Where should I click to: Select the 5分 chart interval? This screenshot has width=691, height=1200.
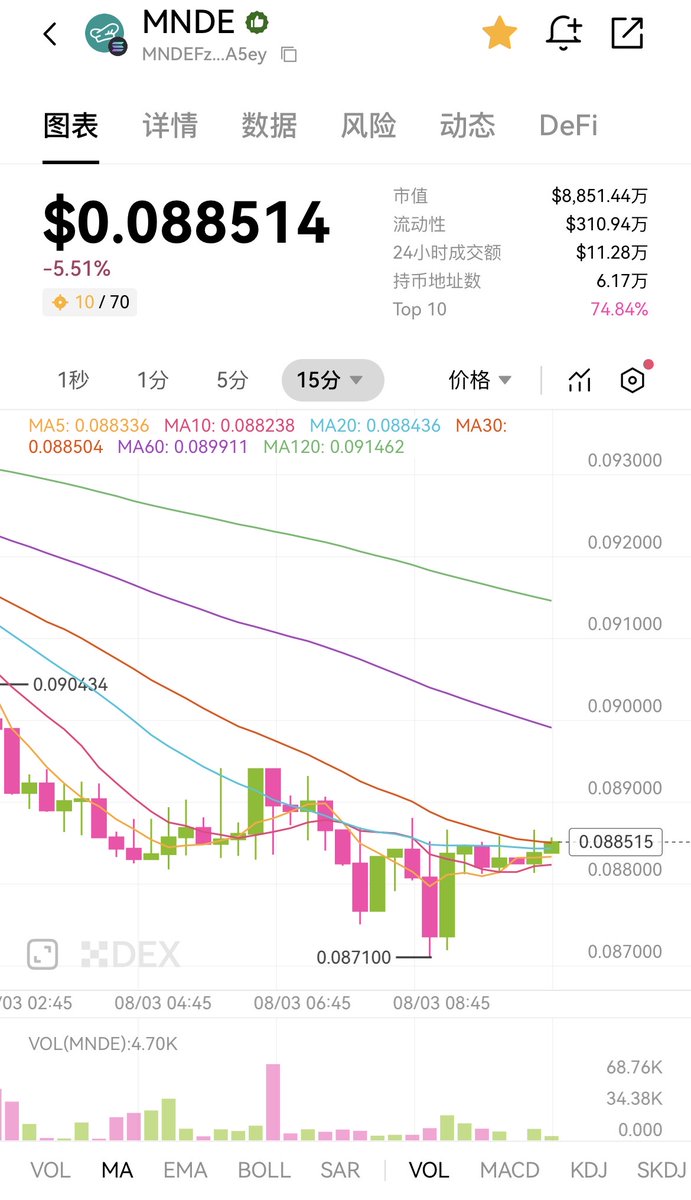(232, 380)
